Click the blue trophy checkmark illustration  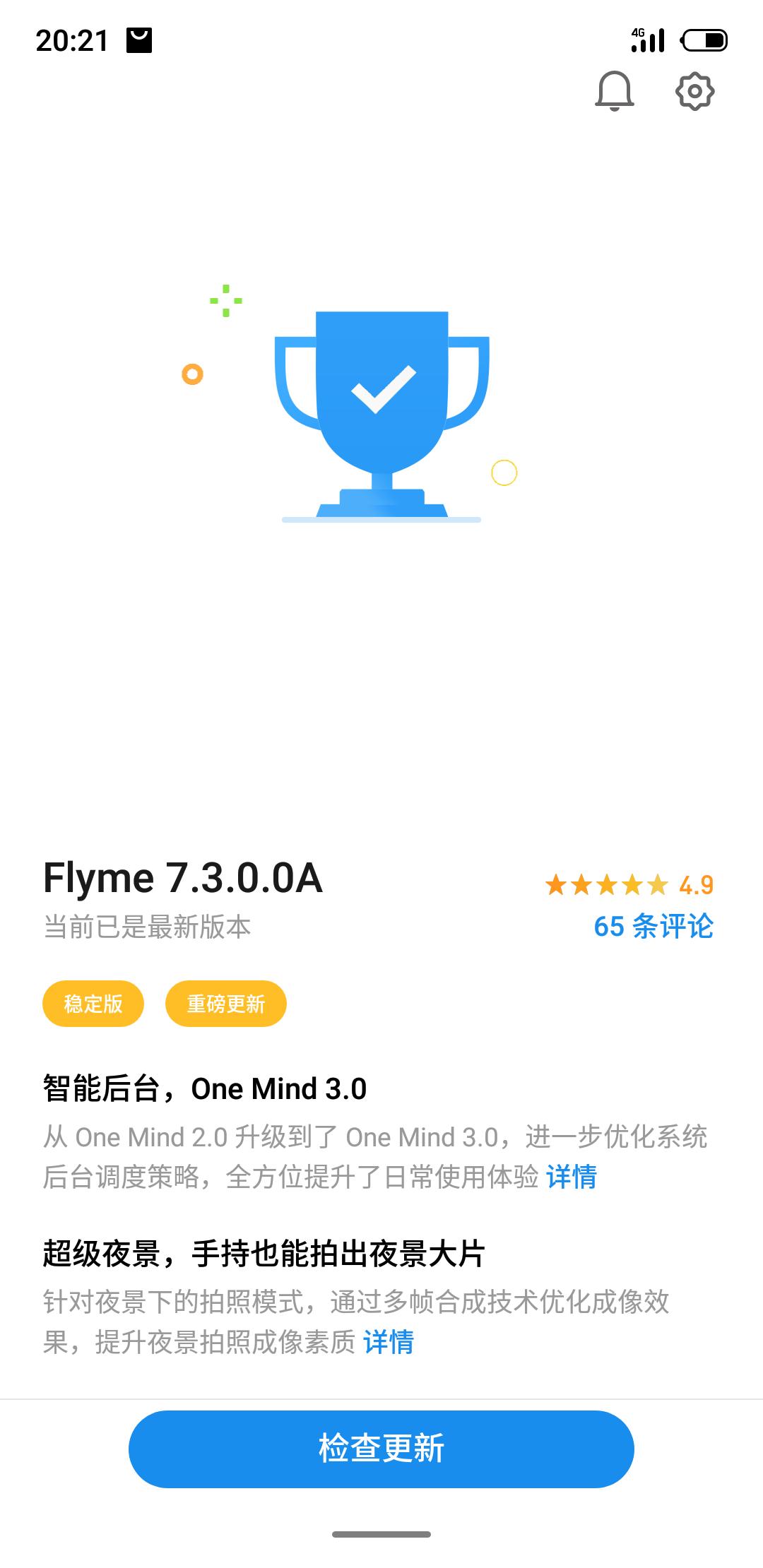(381, 410)
